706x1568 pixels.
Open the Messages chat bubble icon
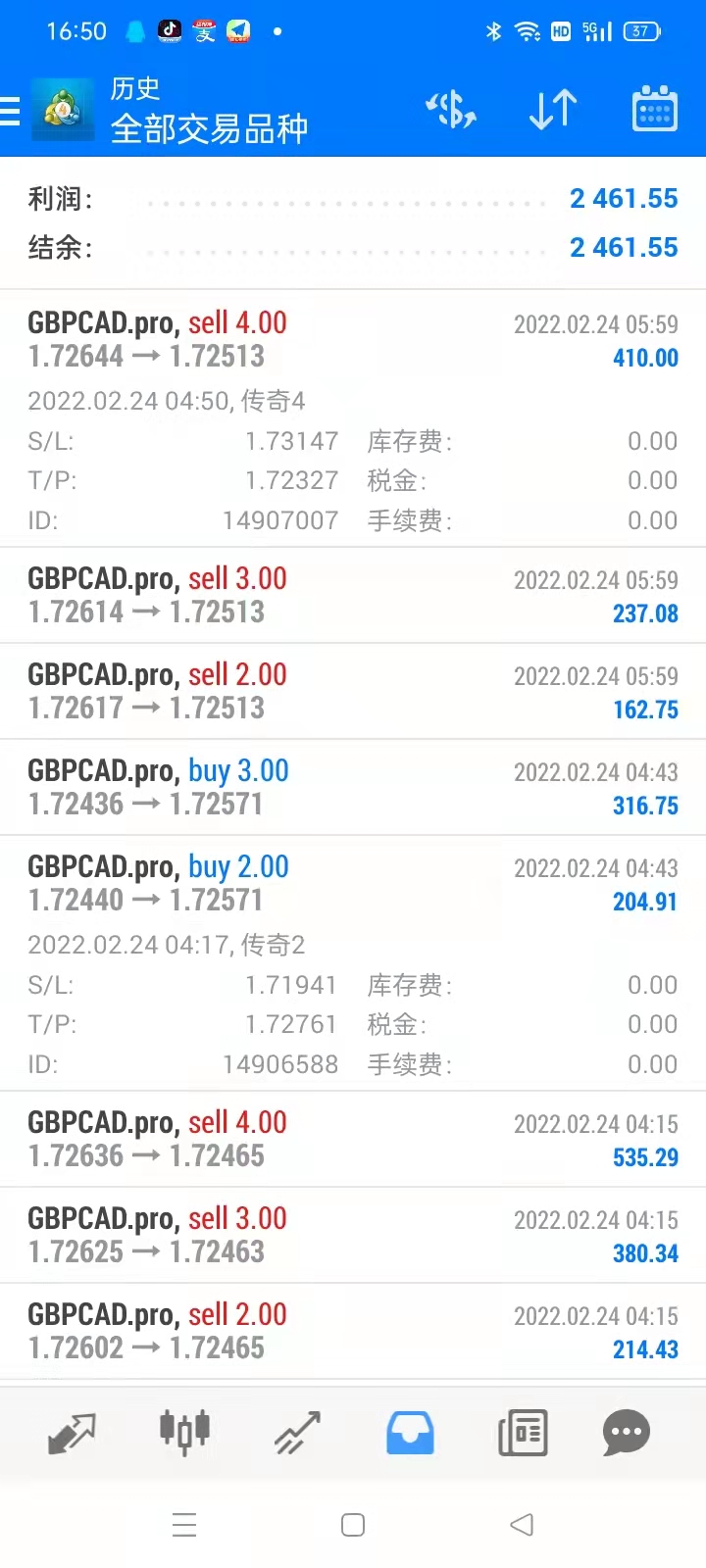[x=625, y=1432]
